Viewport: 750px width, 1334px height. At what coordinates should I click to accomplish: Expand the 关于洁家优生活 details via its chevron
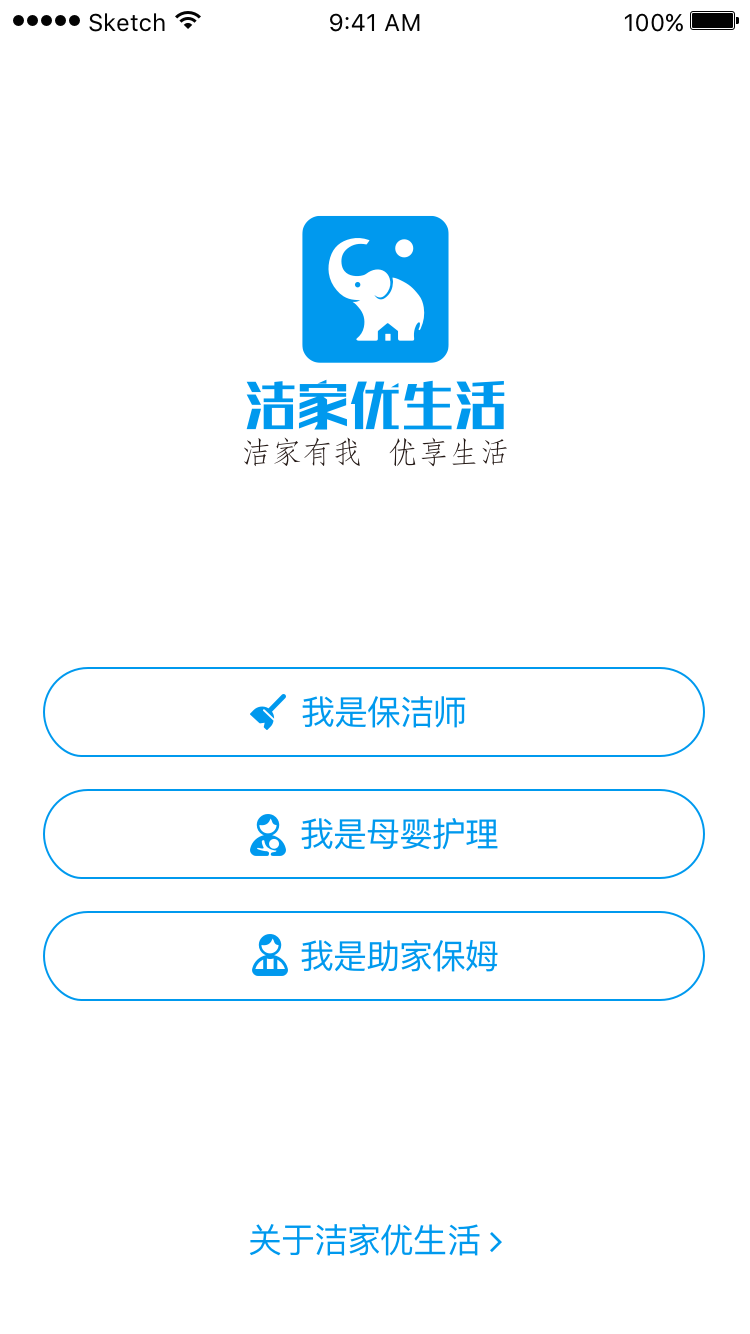[497, 1240]
